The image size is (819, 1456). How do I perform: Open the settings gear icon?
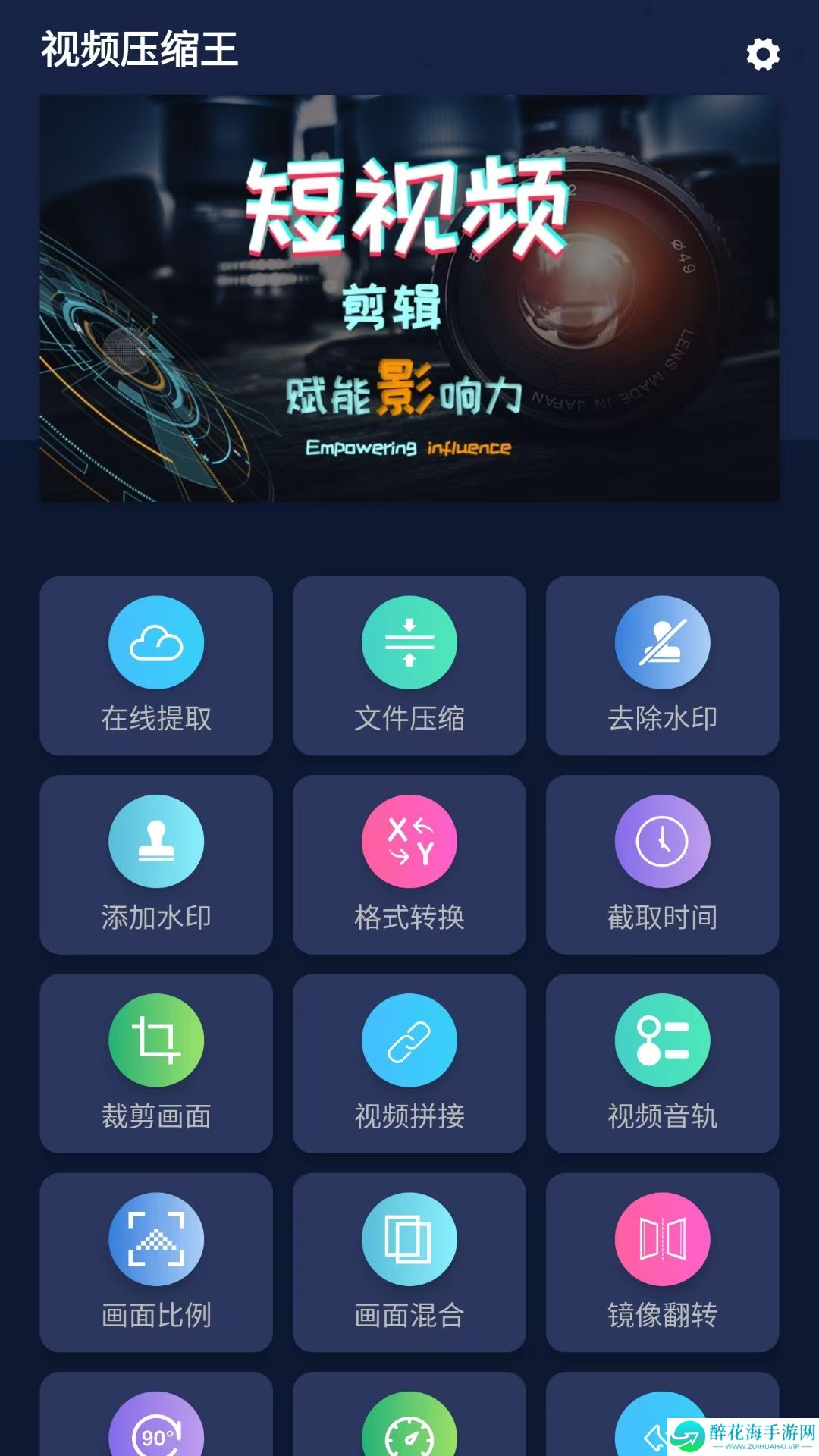coord(762,54)
